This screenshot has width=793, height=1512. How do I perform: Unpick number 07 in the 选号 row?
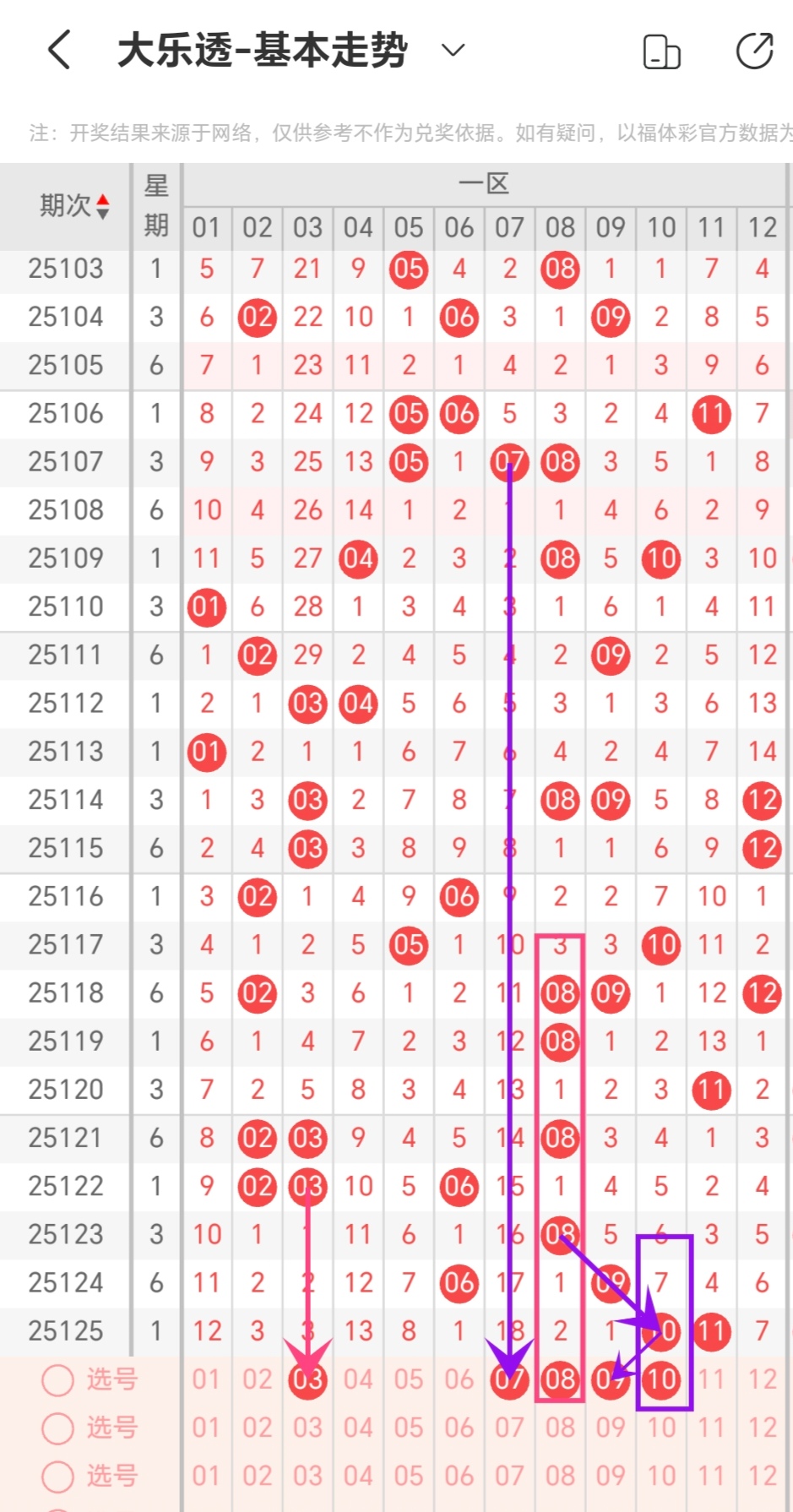(509, 1379)
